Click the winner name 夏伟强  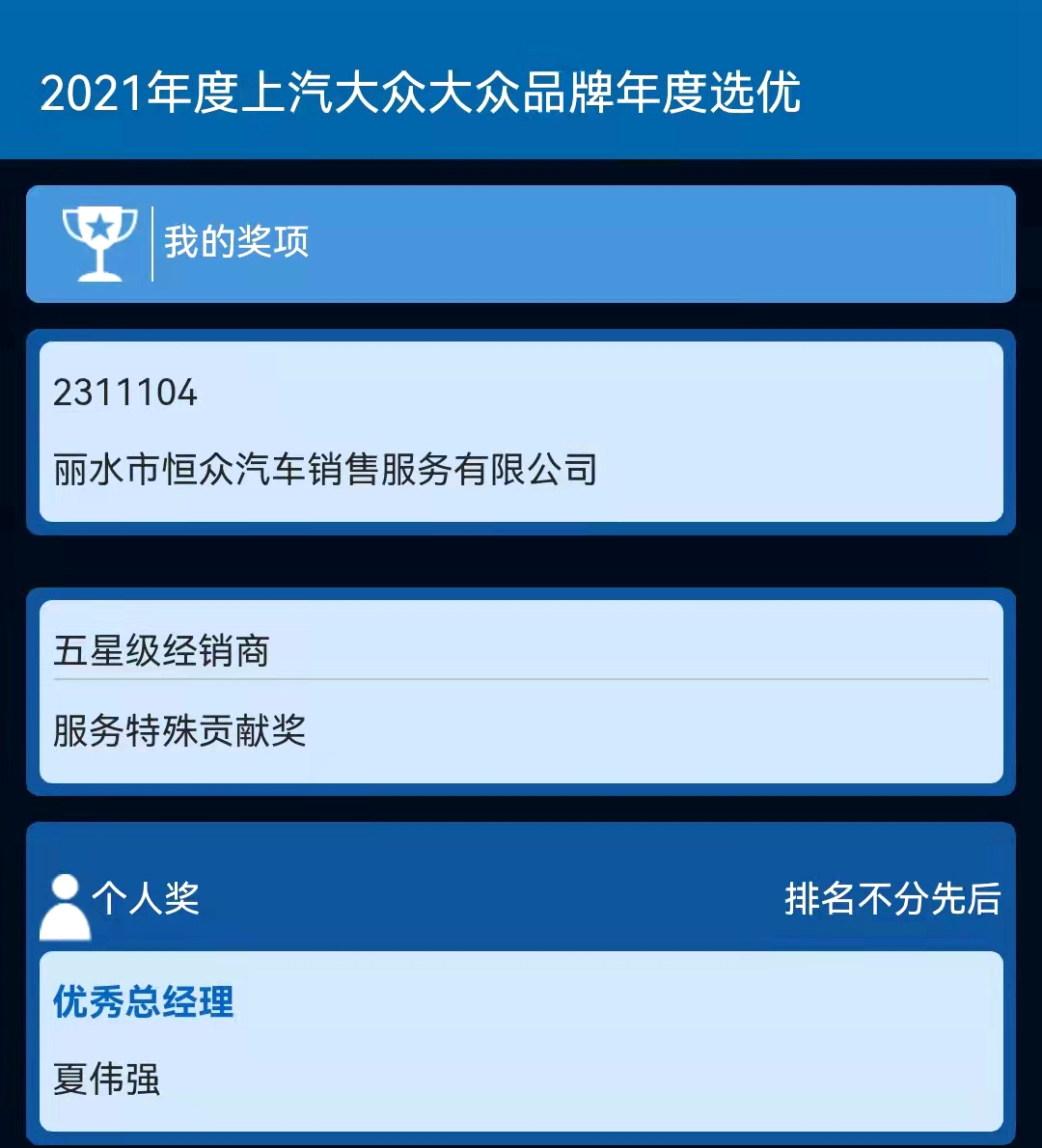click(x=106, y=1079)
